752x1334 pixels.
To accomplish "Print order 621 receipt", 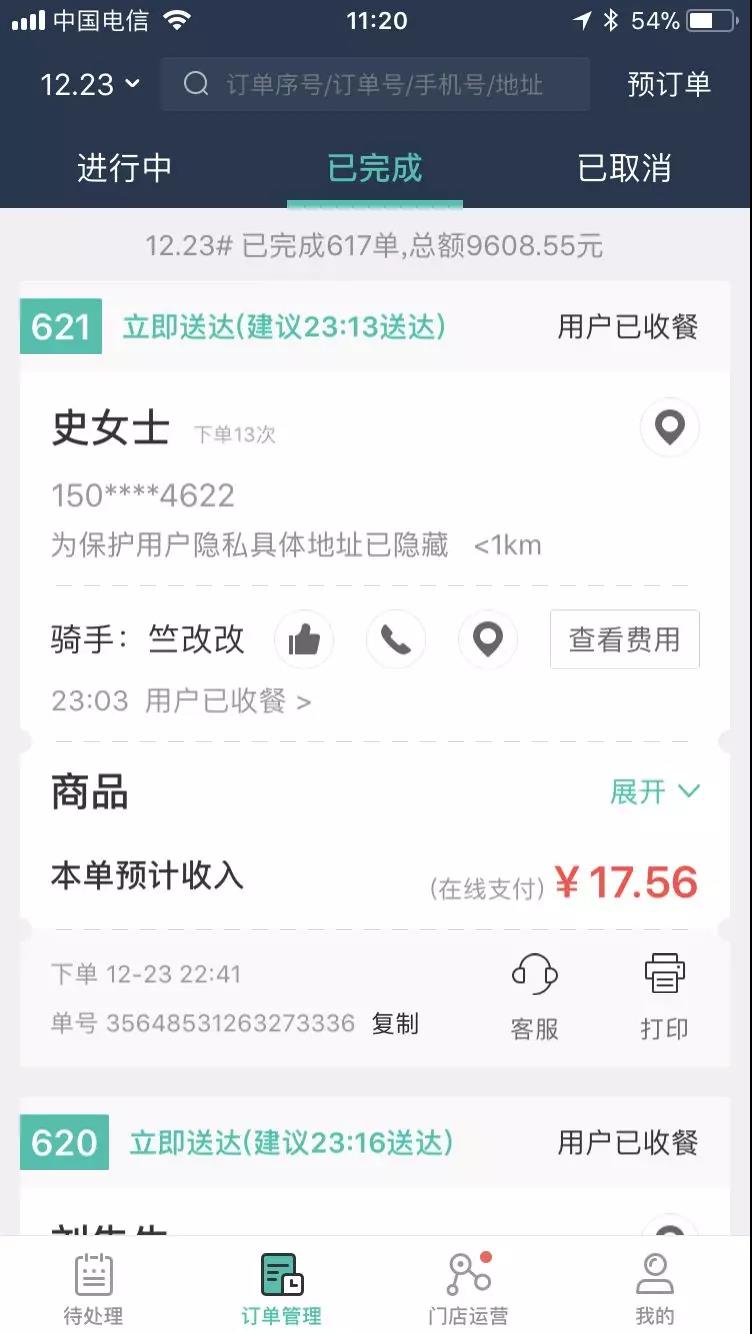I will click(664, 996).
